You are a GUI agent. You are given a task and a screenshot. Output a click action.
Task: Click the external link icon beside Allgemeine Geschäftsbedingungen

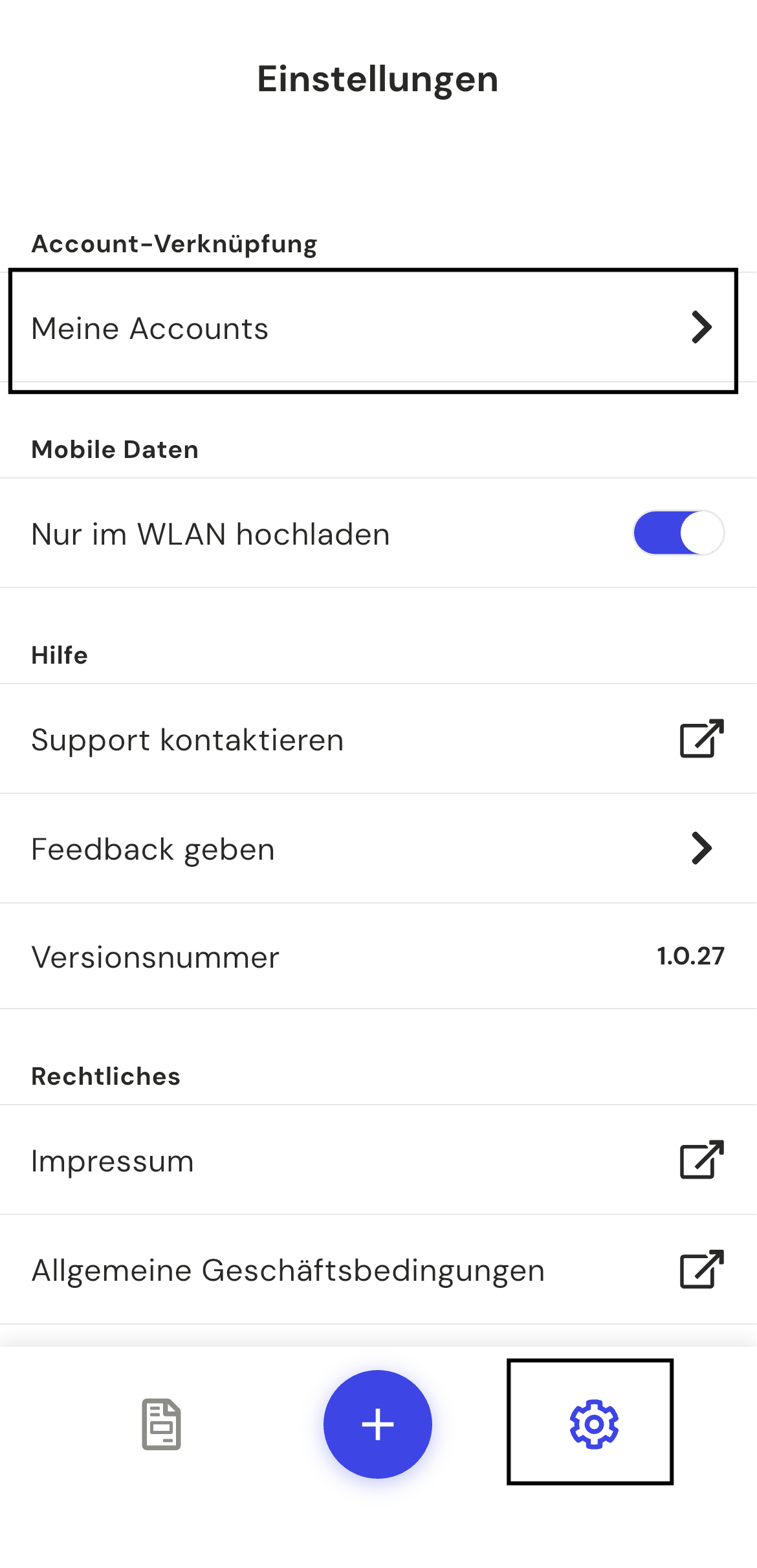701,1269
